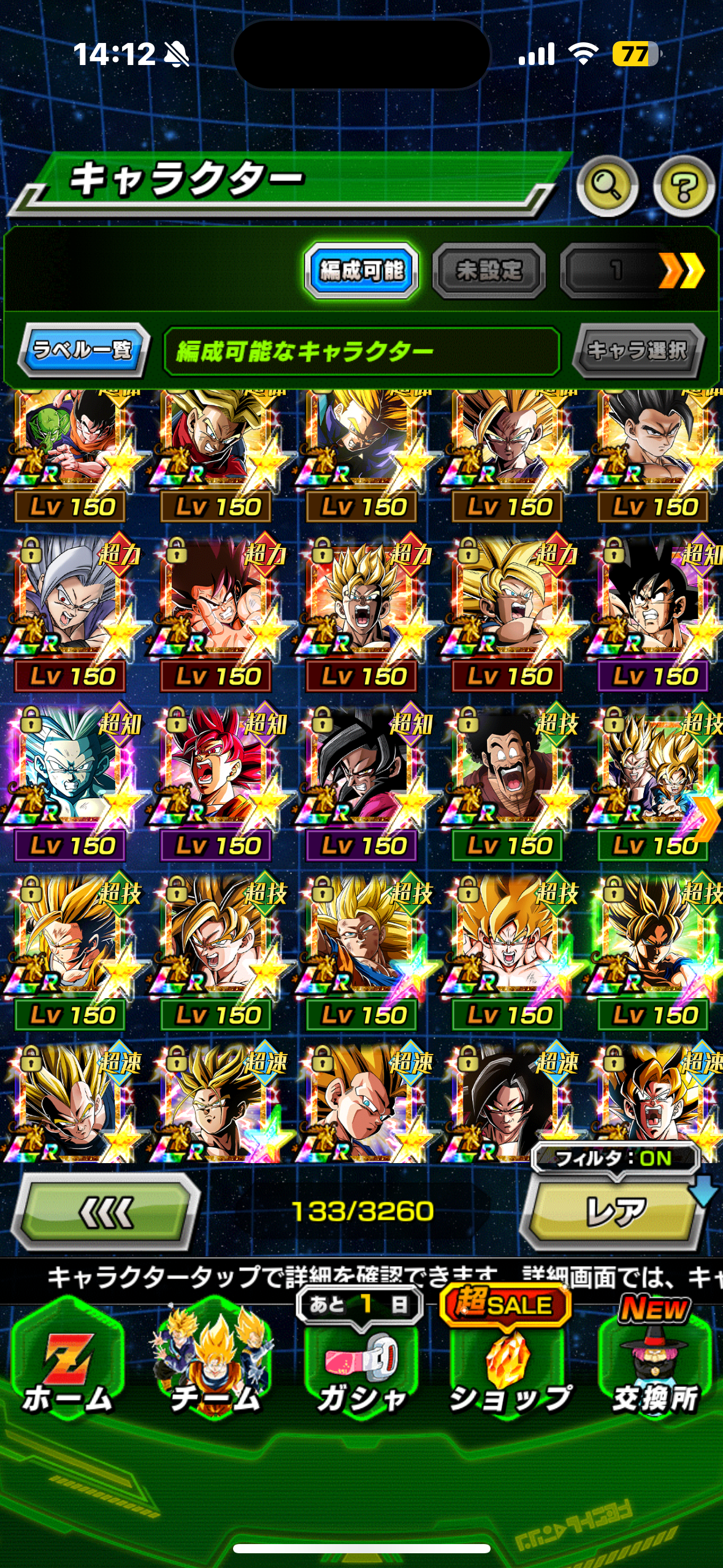Tap the キャラ選択 button
This screenshot has width=723, height=1568.
(x=638, y=350)
